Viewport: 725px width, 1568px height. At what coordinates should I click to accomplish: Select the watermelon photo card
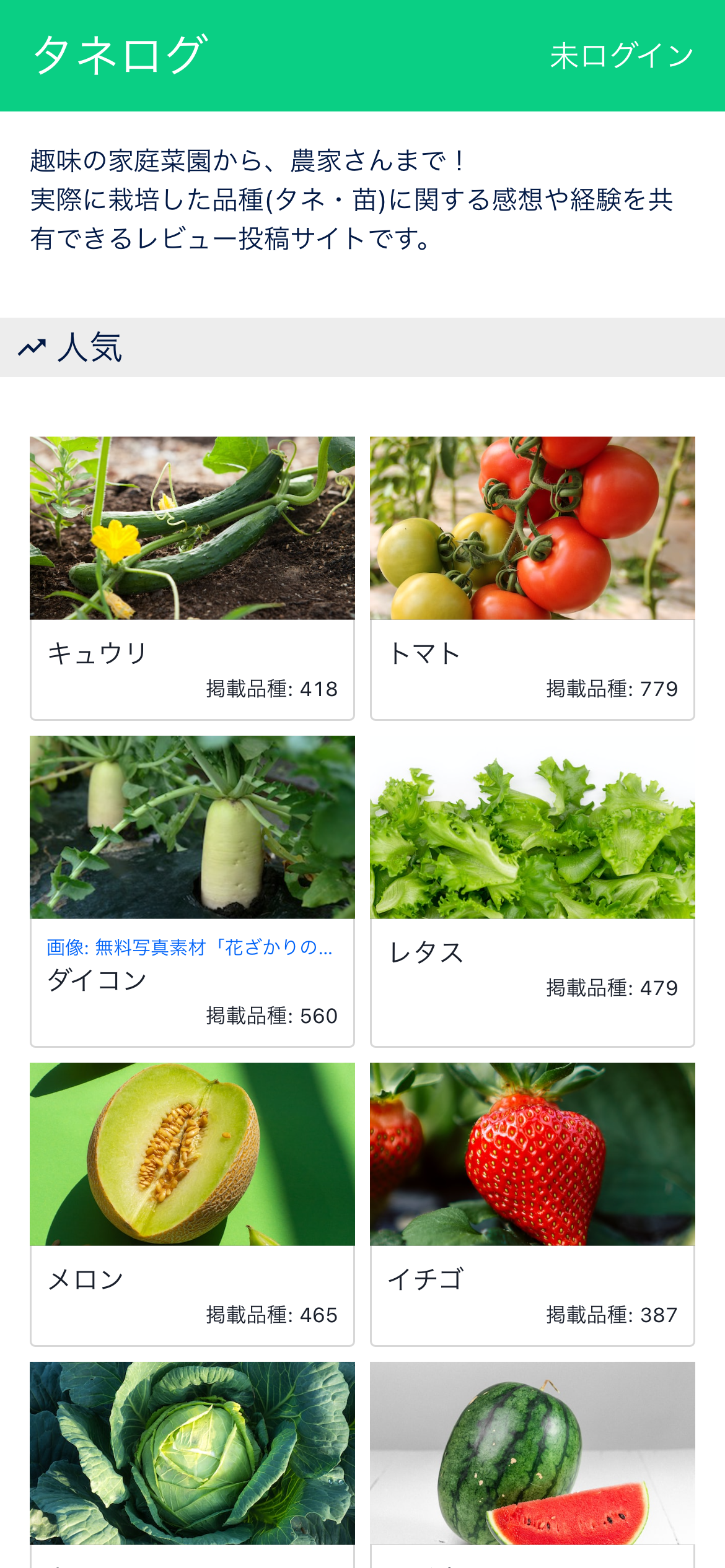(x=532, y=1465)
